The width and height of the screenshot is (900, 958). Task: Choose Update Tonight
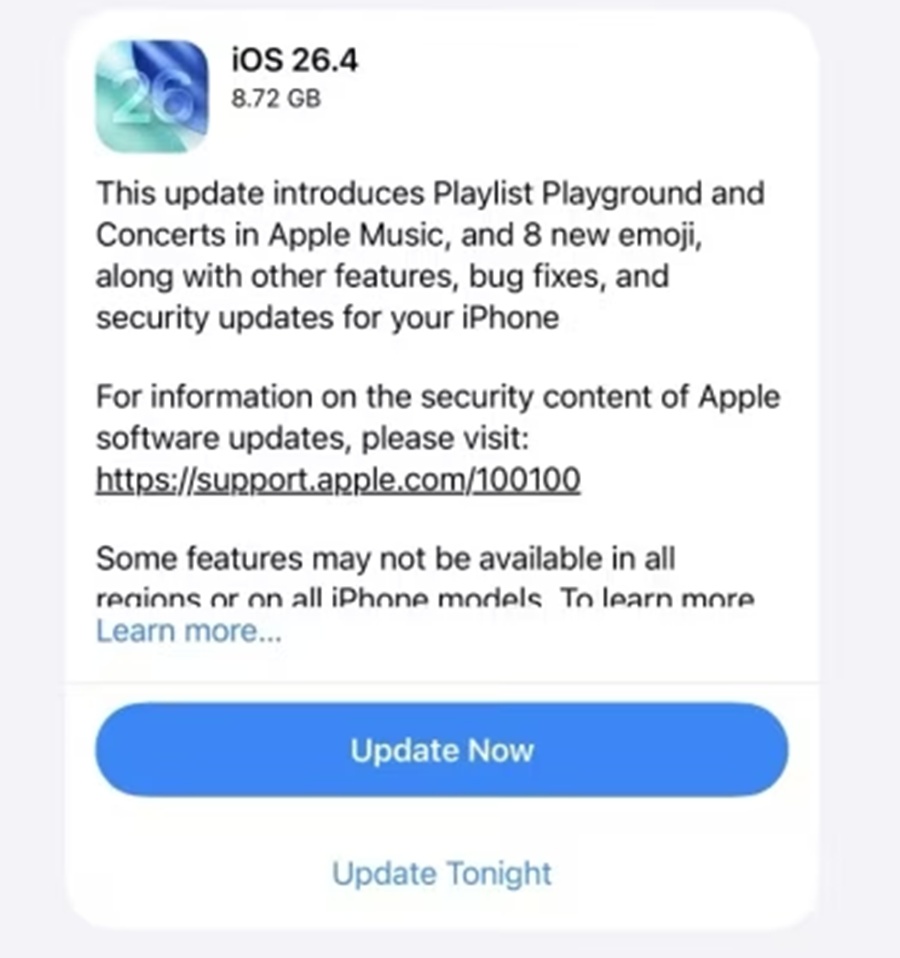pos(441,872)
